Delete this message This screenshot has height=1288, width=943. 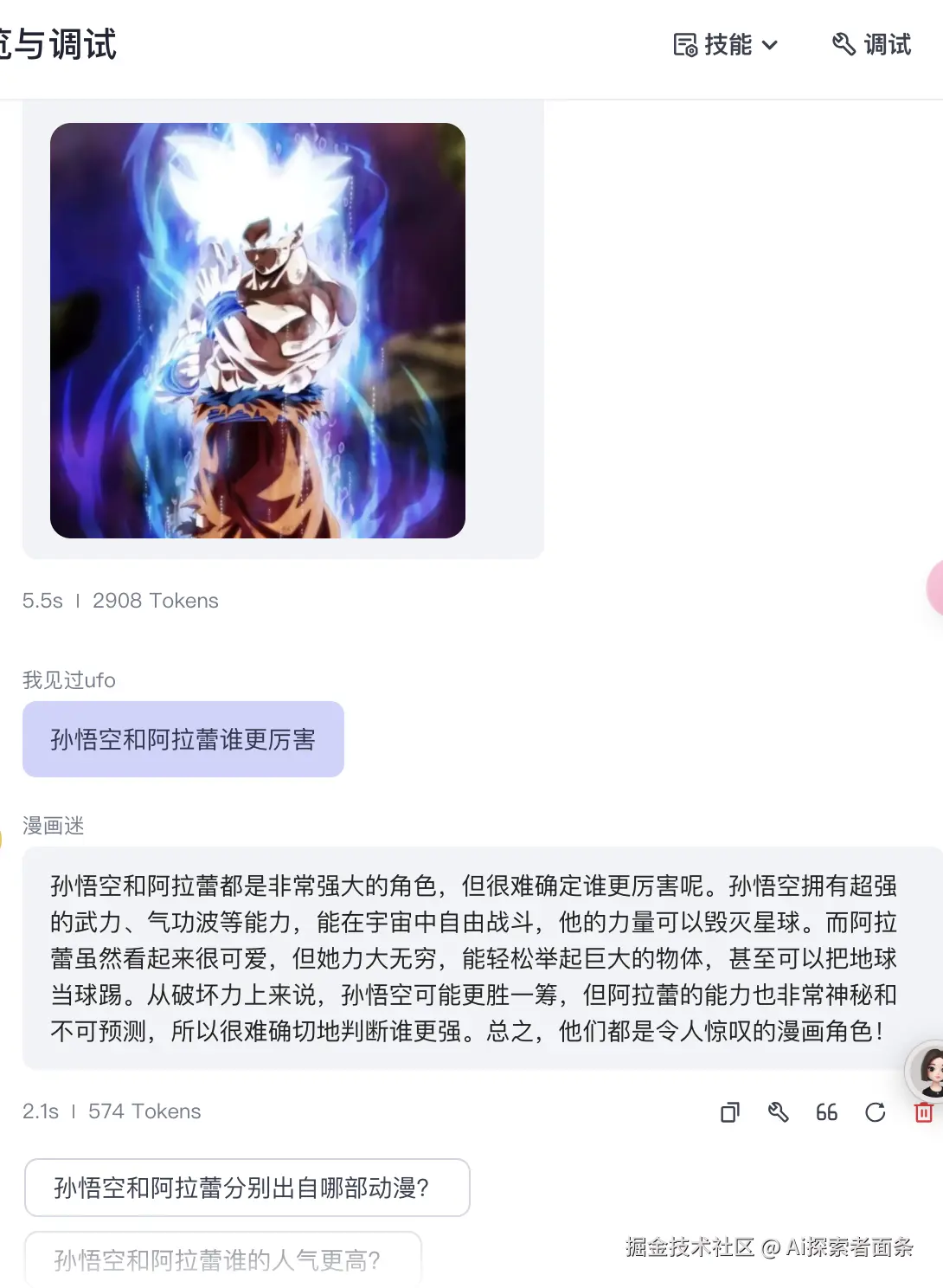pyautogui.click(x=923, y=1113)
